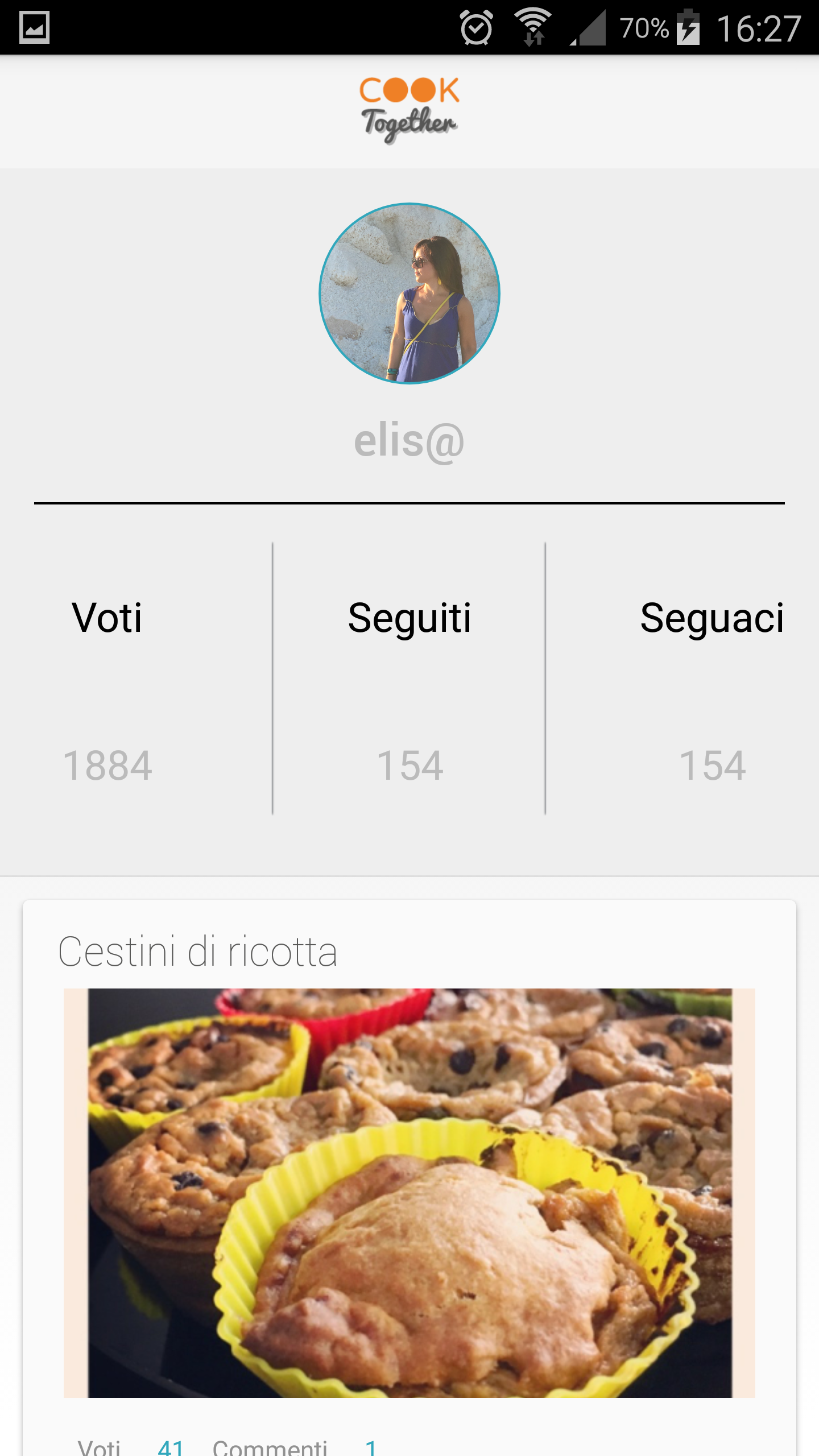Open the Seguaci list
The height and width of the screenshot is (1456, 819).
(712, 619)
